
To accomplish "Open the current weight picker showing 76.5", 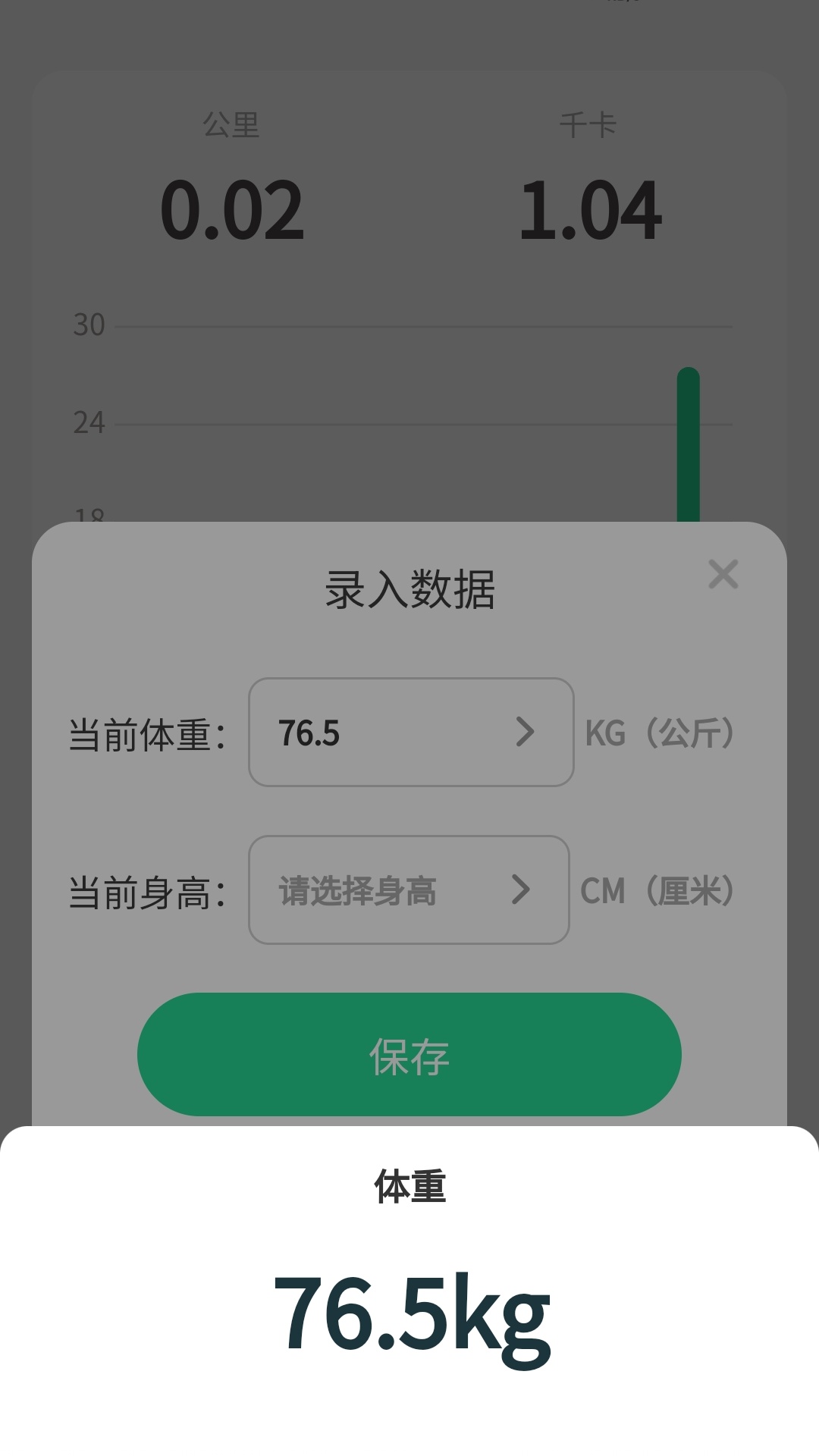I will pyautogui.click(x=411, y=732).
